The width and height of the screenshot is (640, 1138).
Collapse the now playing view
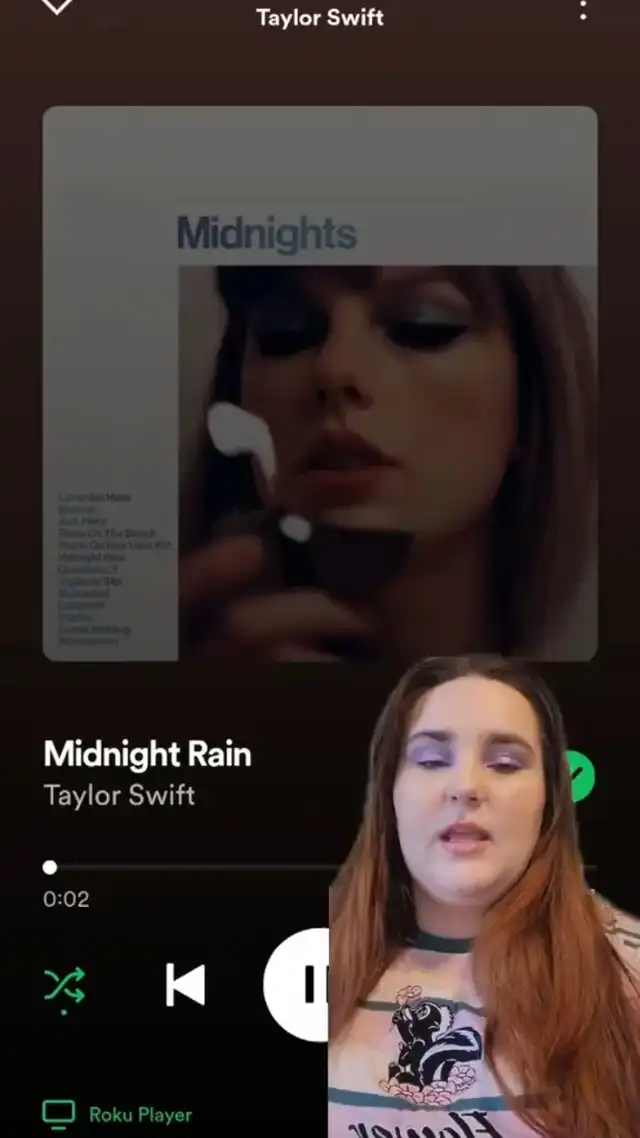point(57,6)
